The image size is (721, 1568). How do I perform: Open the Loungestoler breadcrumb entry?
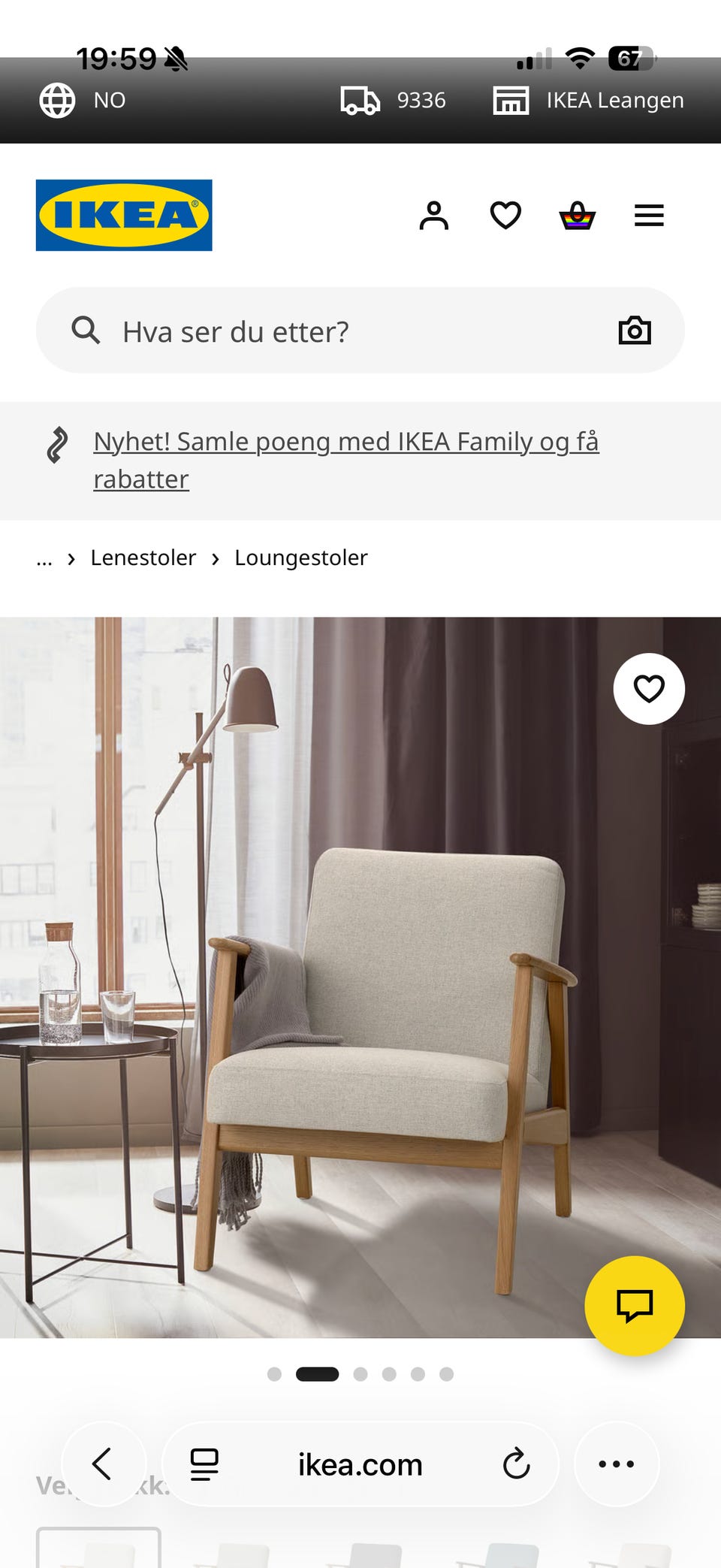click(x=300, y=557)
